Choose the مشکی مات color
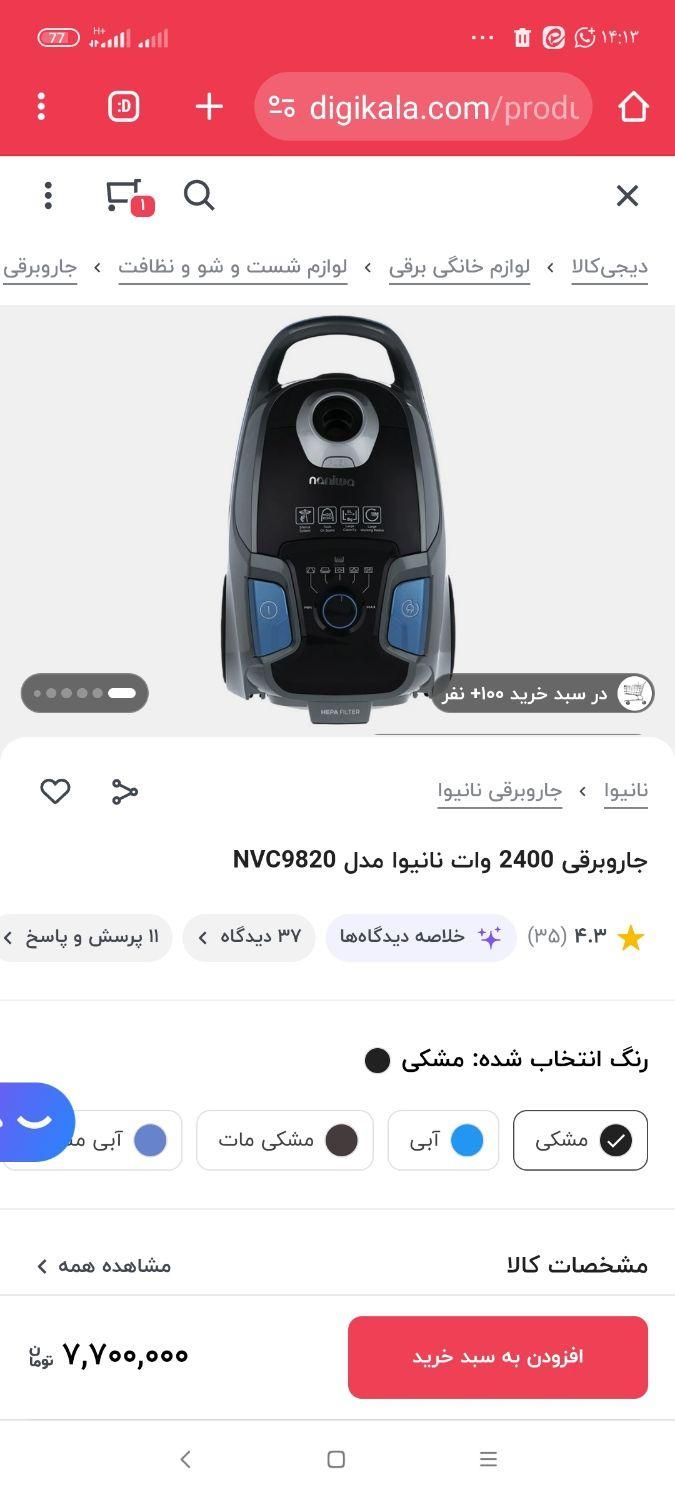The height and width of the screenshot is (1500, 675). [285, 1140]
